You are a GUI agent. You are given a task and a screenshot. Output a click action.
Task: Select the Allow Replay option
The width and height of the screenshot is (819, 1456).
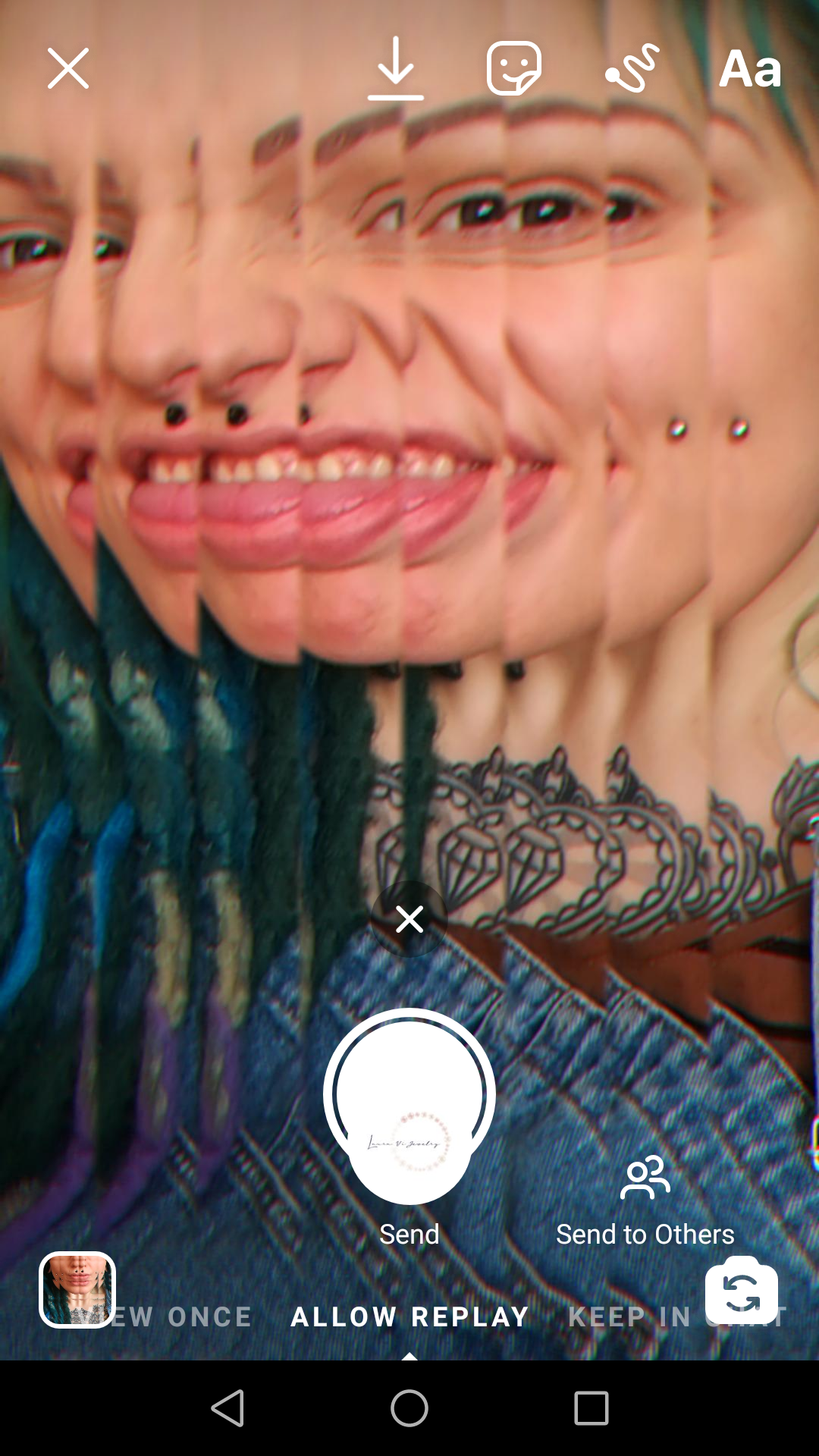[409, 1317]
